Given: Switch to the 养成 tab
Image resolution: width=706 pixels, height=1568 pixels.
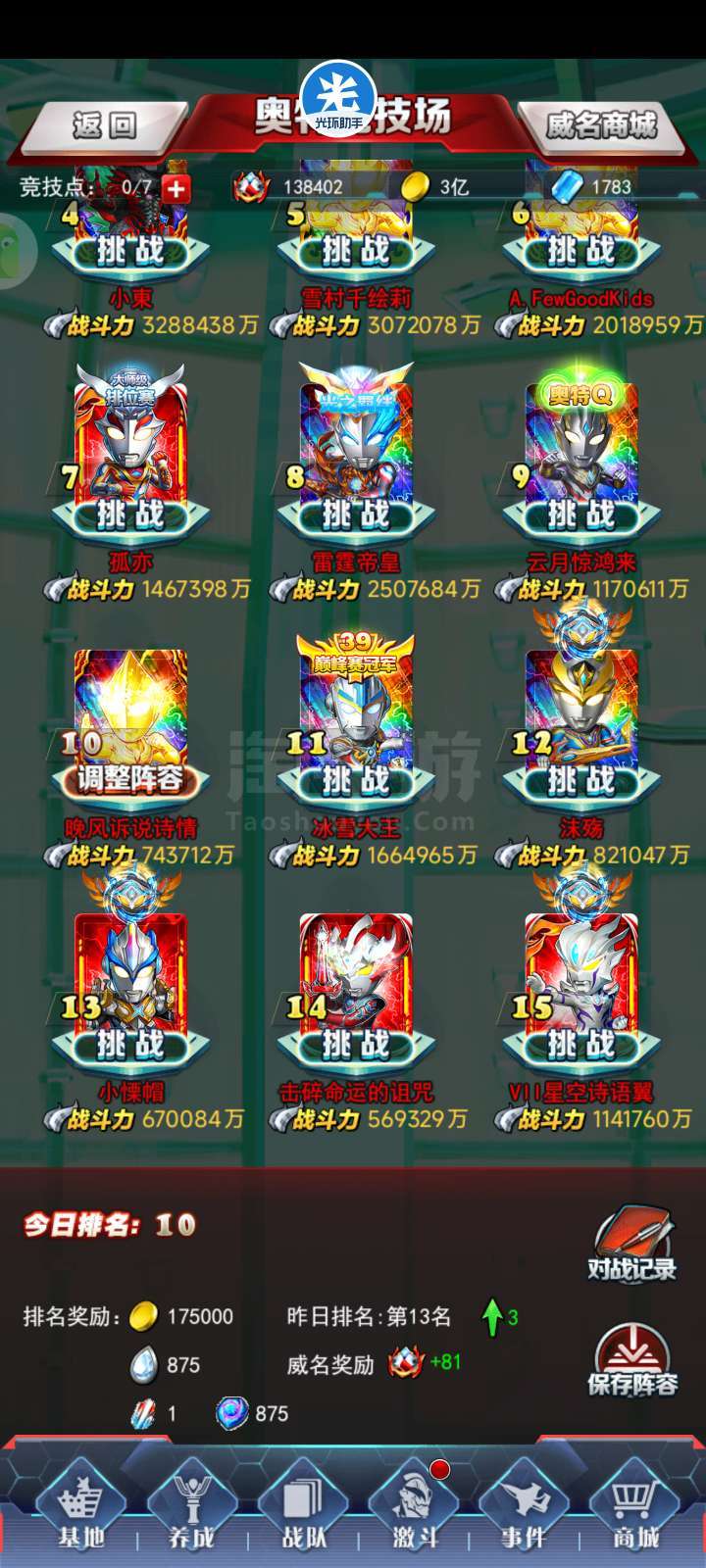Looking at the screenshot, I should point(191,1514).
